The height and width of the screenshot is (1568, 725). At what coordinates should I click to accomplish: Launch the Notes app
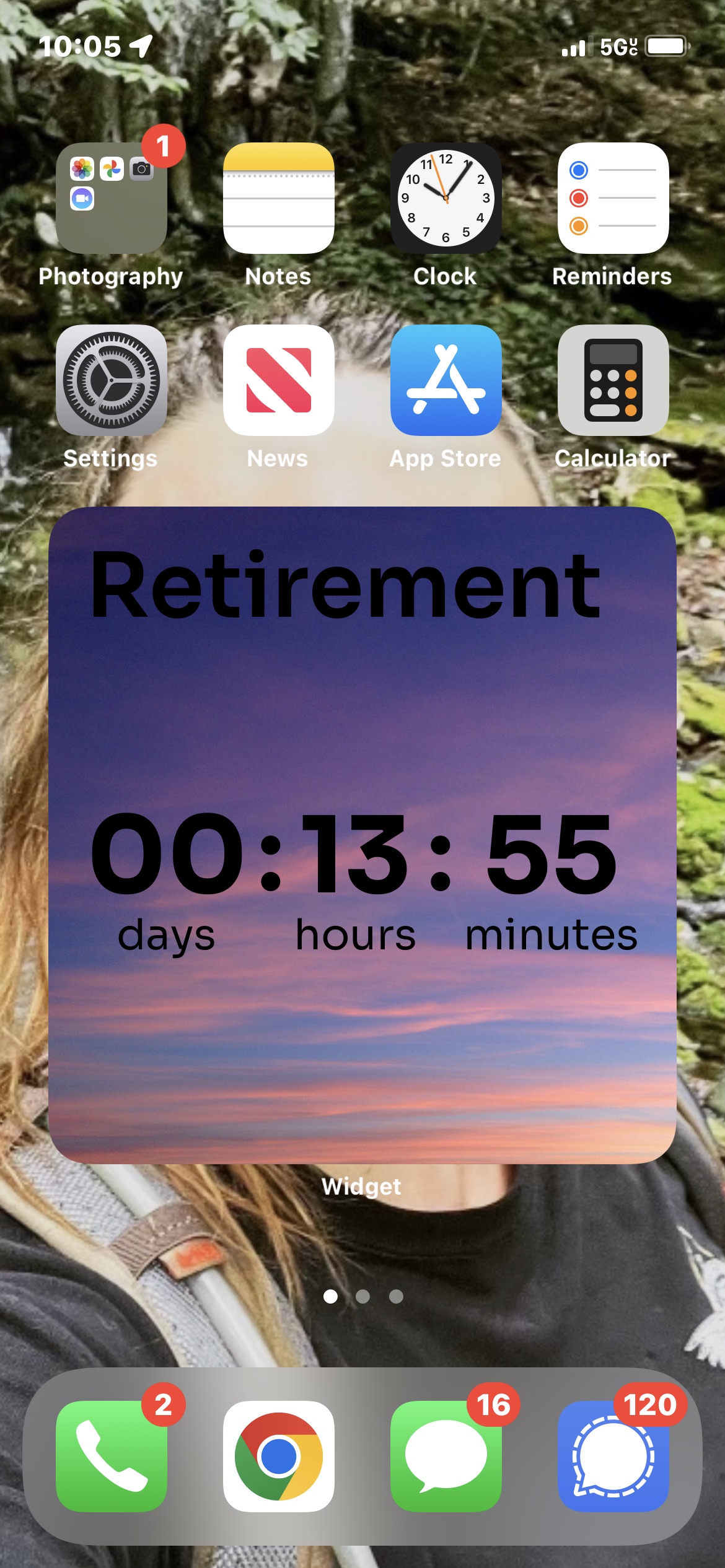coord(278,198)
